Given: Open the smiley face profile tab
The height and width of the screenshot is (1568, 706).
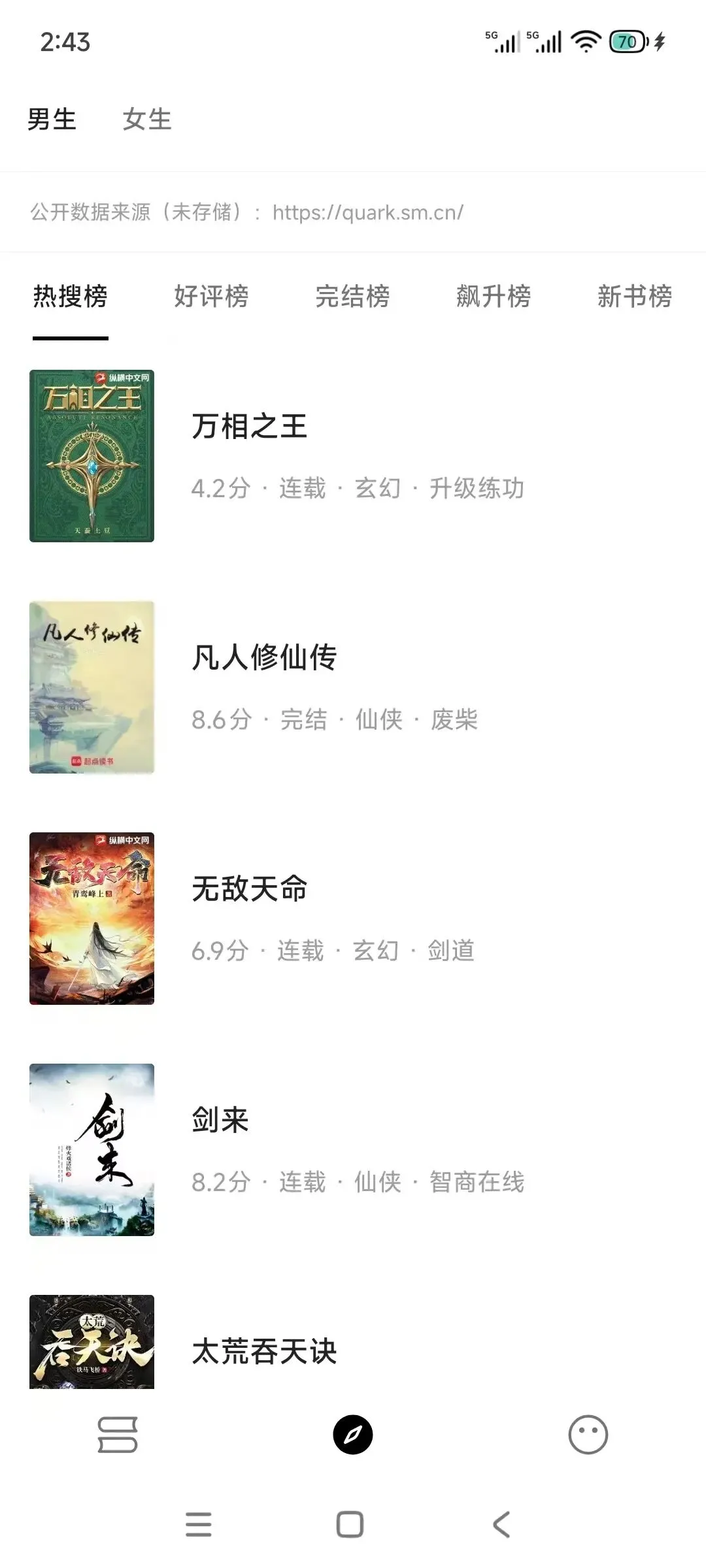Looking at the screenshot, I should (x=588, y=1435).
